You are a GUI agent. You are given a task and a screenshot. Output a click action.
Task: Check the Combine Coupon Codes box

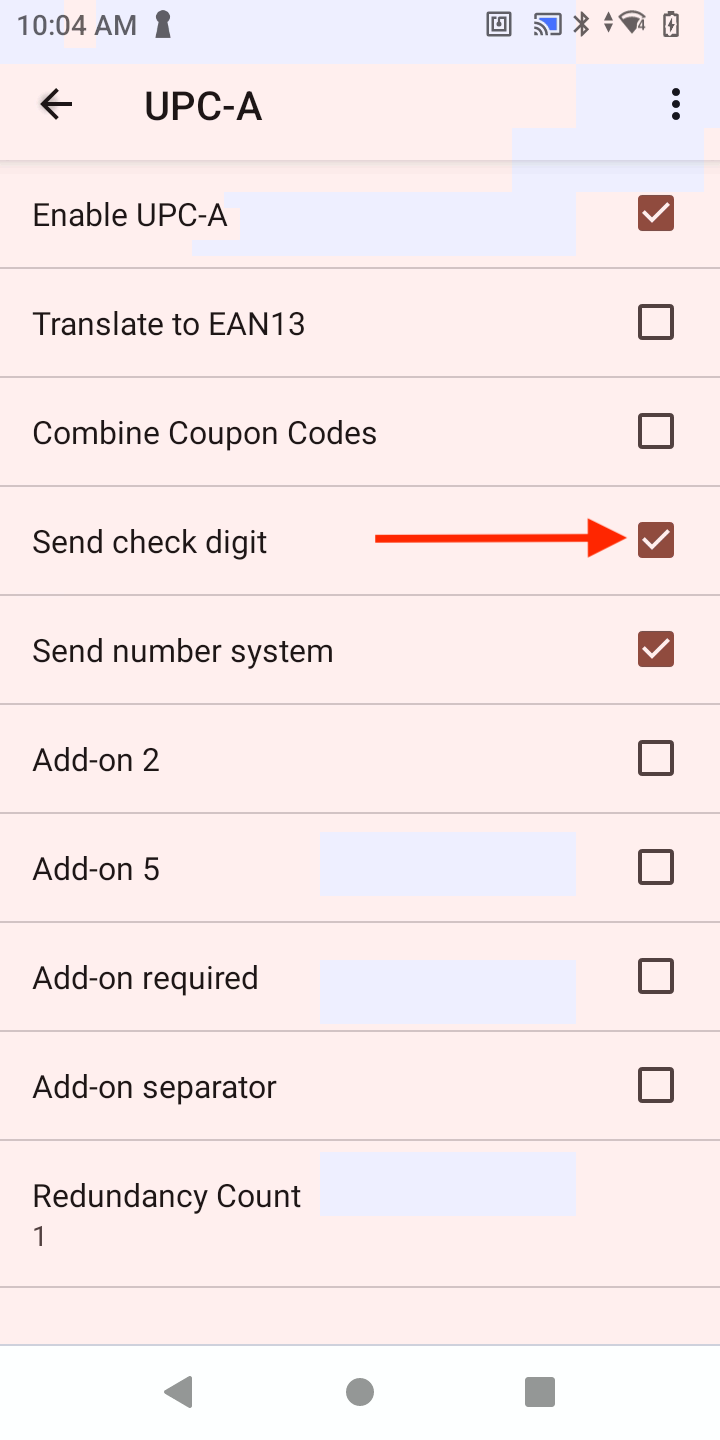[x=656, y=431]
